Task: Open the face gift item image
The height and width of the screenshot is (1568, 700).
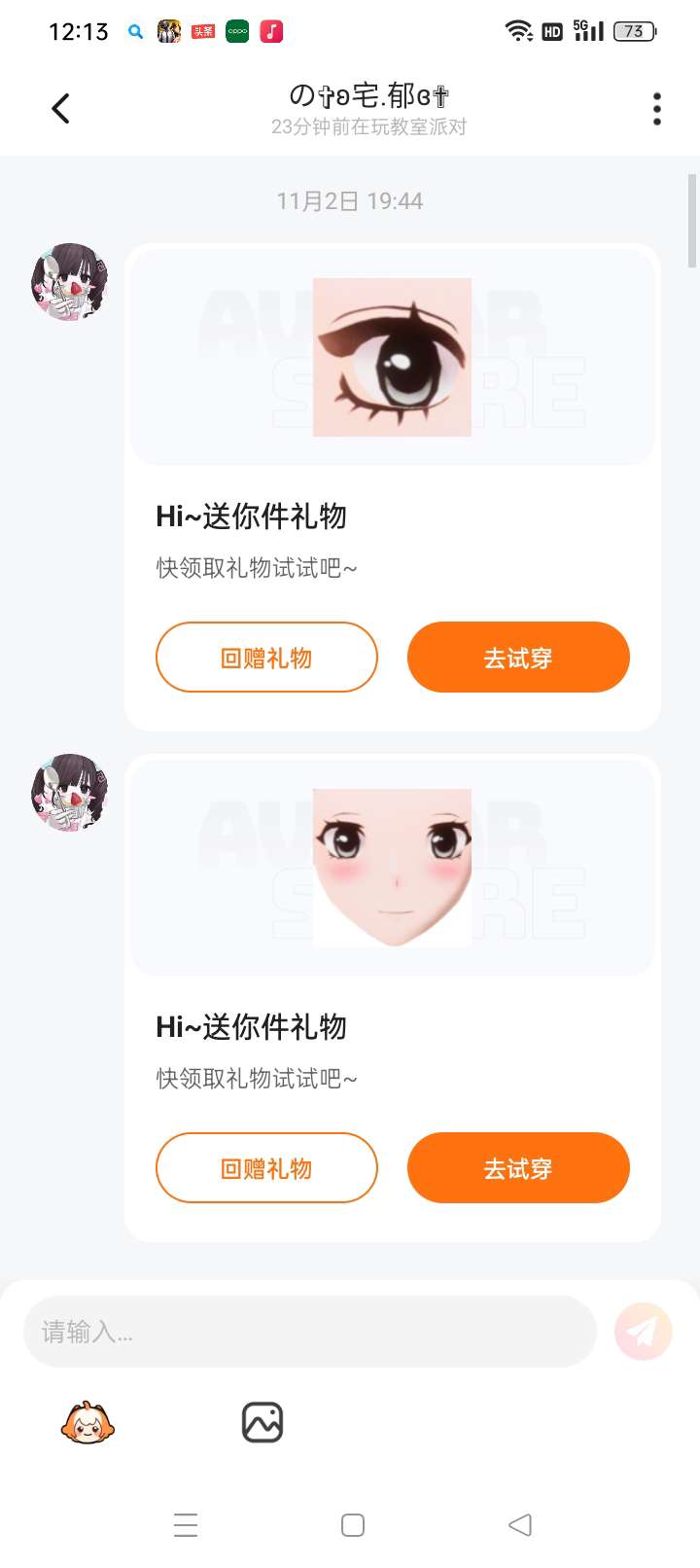Action: tap(392, 868)
